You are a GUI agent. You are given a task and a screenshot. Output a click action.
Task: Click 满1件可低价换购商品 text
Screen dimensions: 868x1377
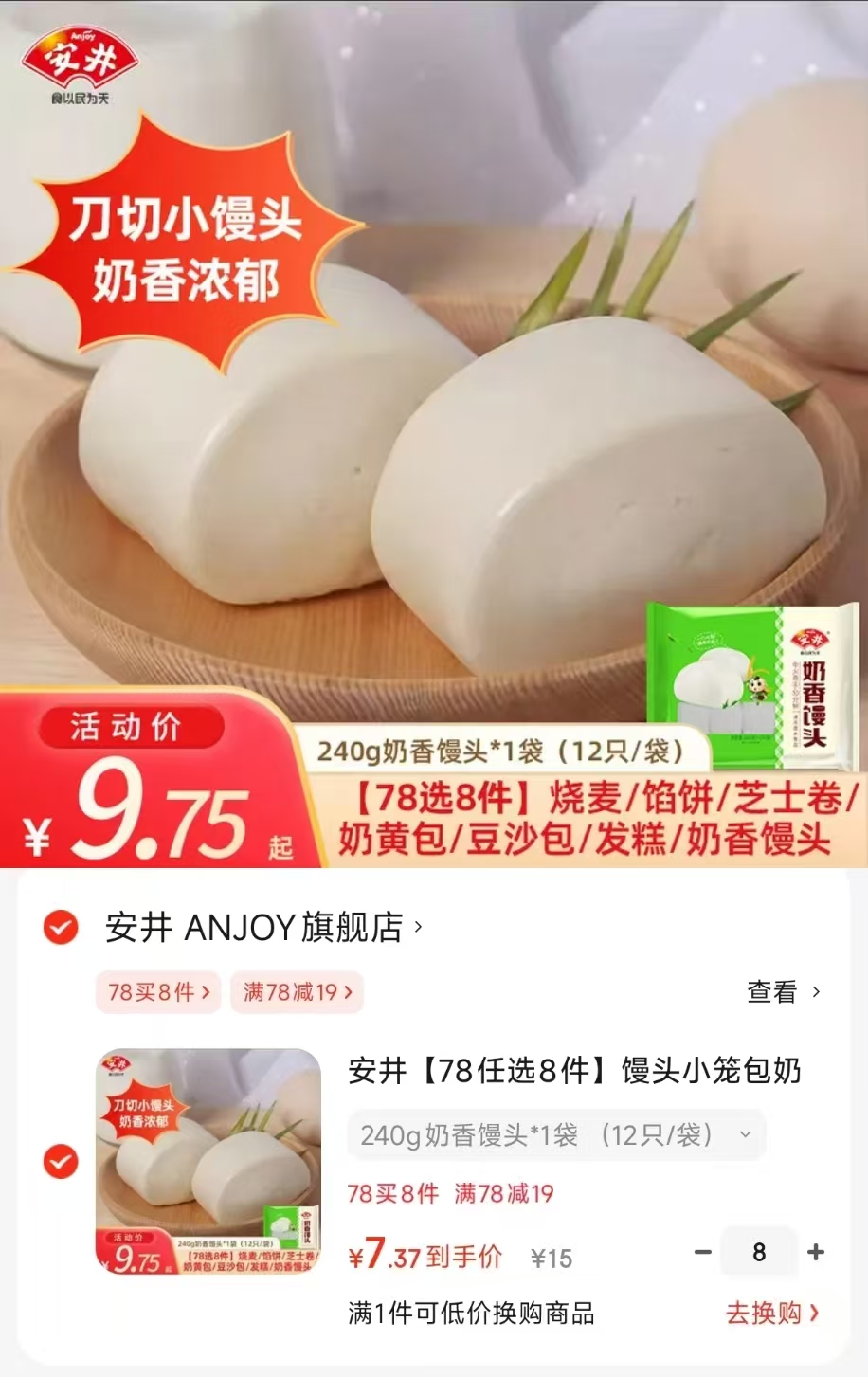[472, 1314]
